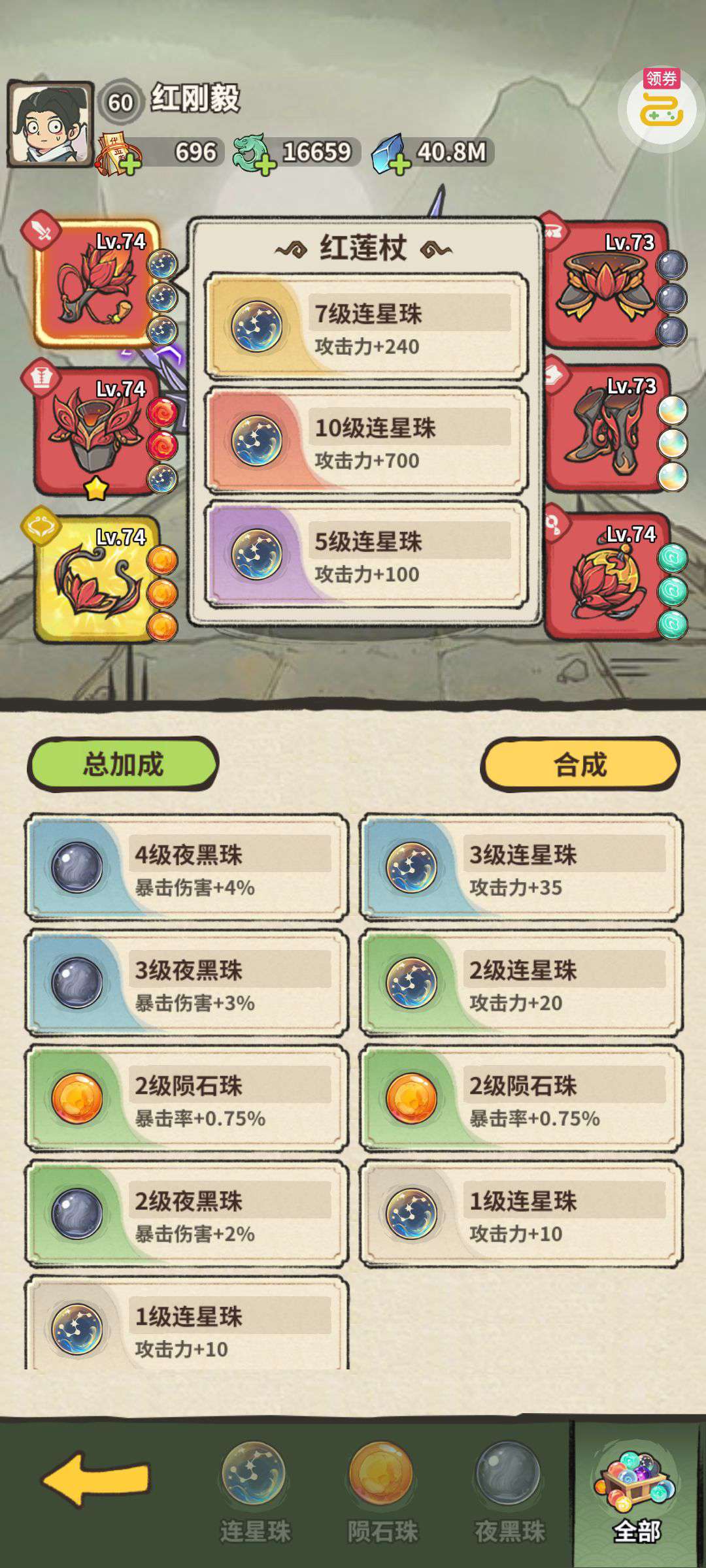The width and height of the screenshot is (706, 1568).
Task: Tap the player avatar portrait
Action: [50, 124]
